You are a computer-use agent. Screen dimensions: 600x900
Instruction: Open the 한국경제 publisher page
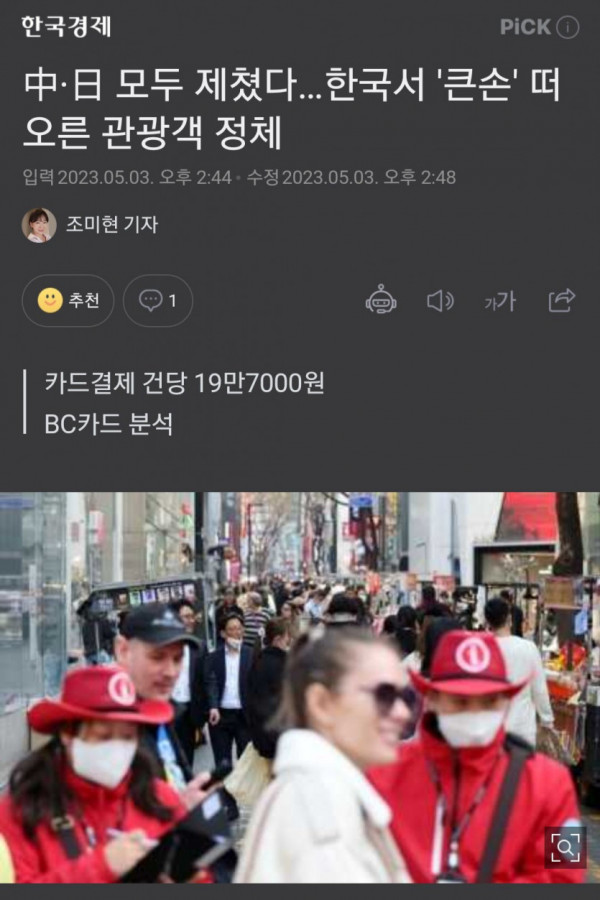coord(66,27)
